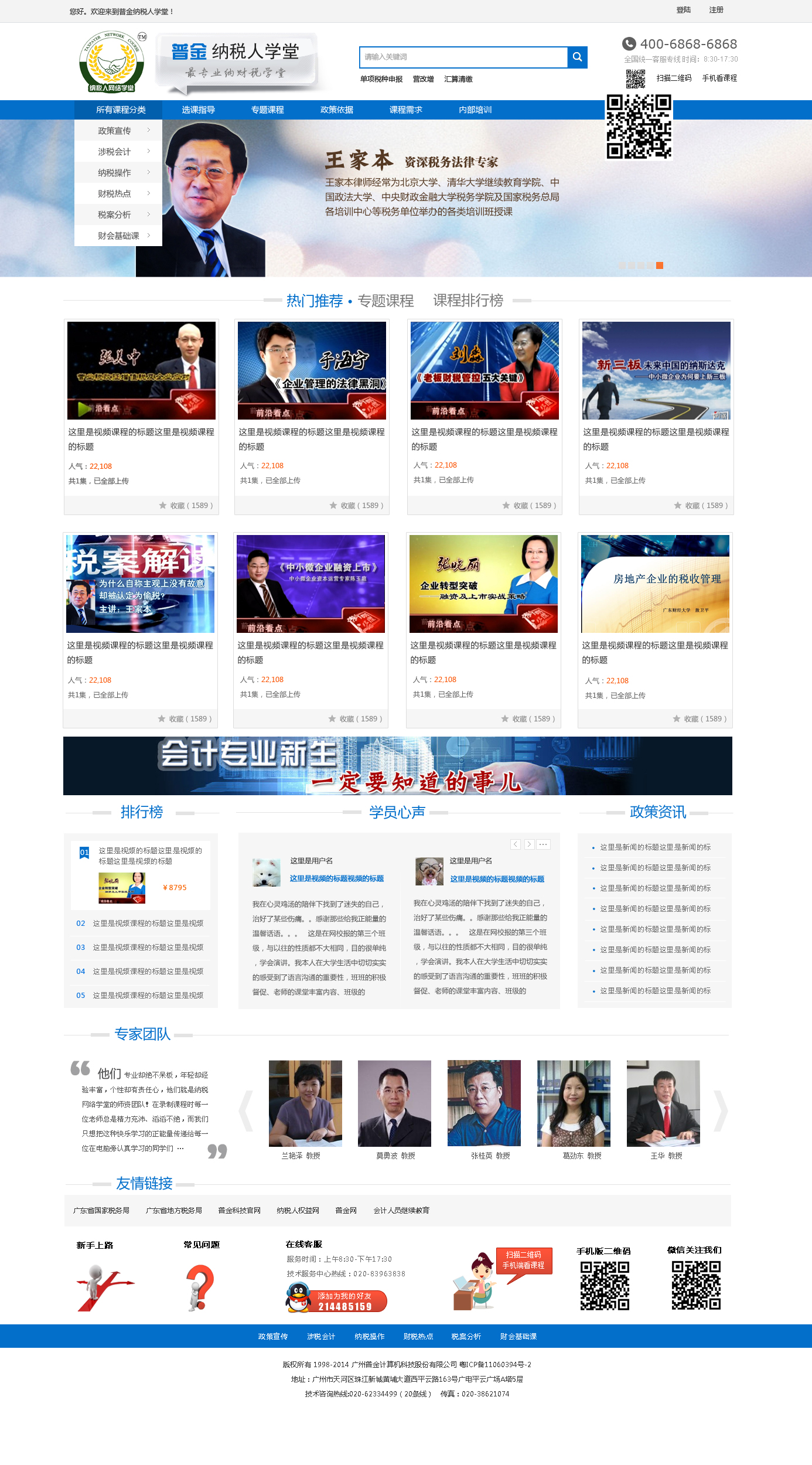Open the 注册 register link
The height and width of the screenshot is (1465, 812).
(716, 10)
